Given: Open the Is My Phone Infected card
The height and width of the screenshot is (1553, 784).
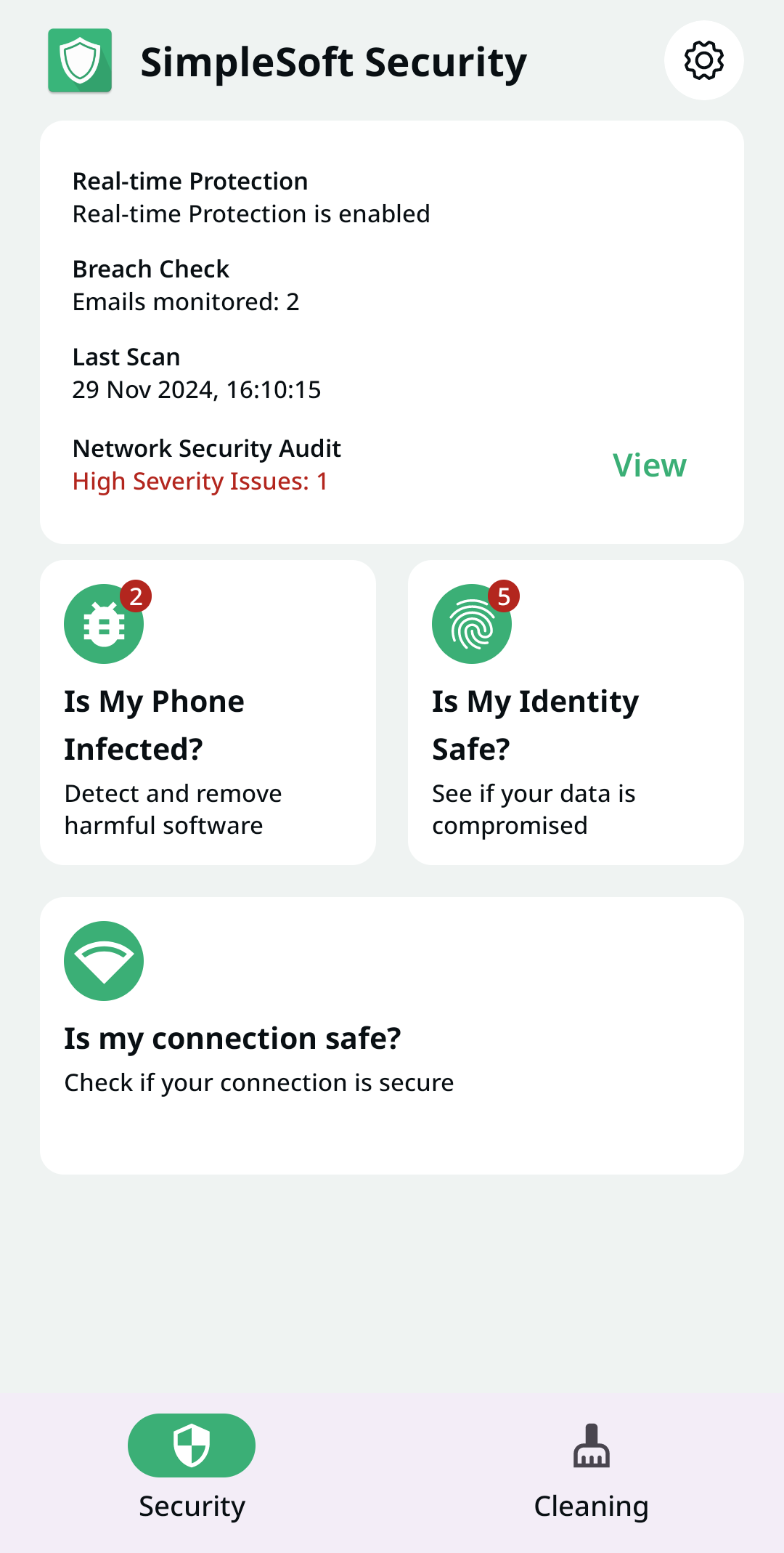Looking at the screenshot, I should pos(208,712).
